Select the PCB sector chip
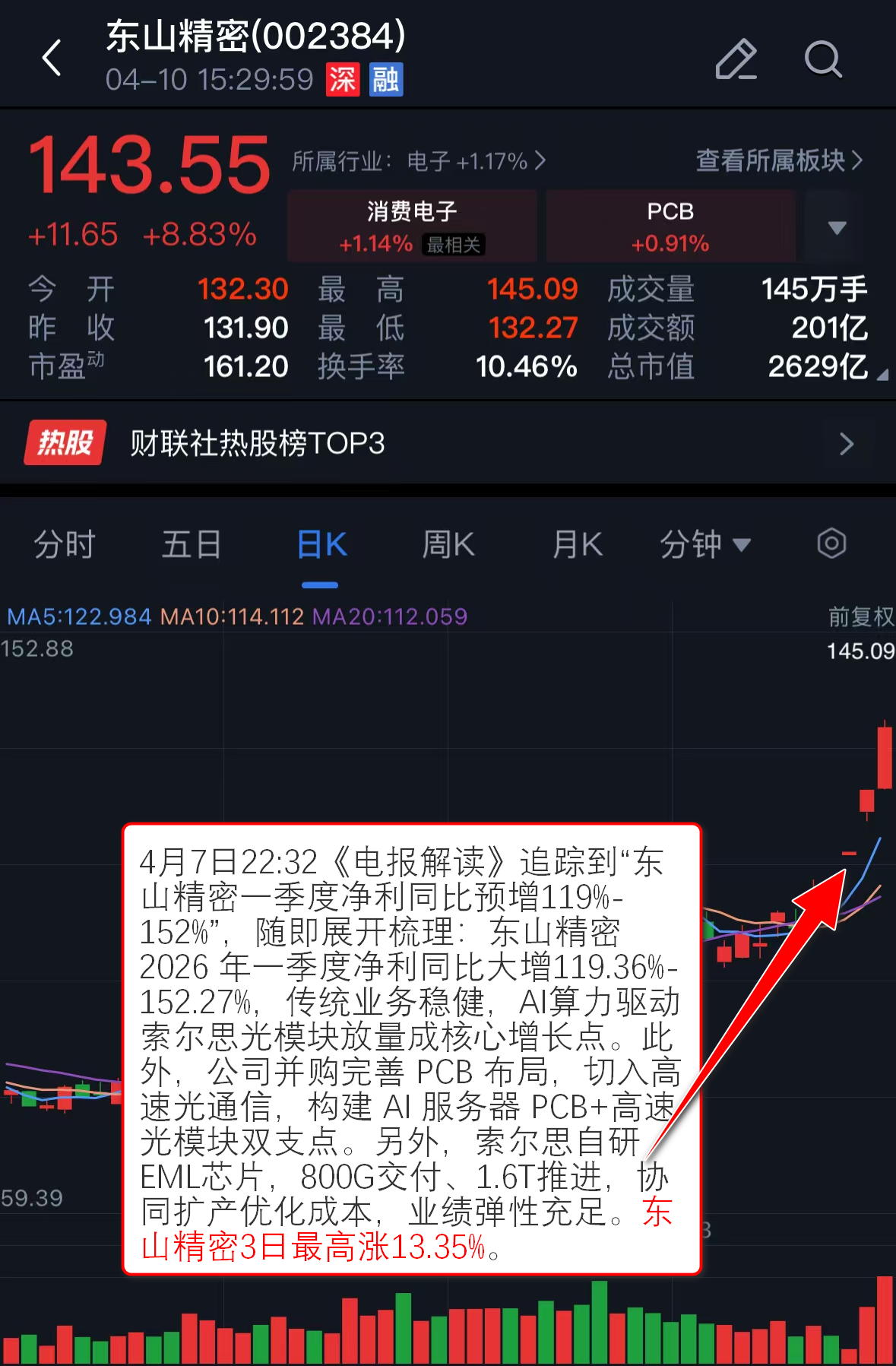896x1366 pixels. coord(670,227)
